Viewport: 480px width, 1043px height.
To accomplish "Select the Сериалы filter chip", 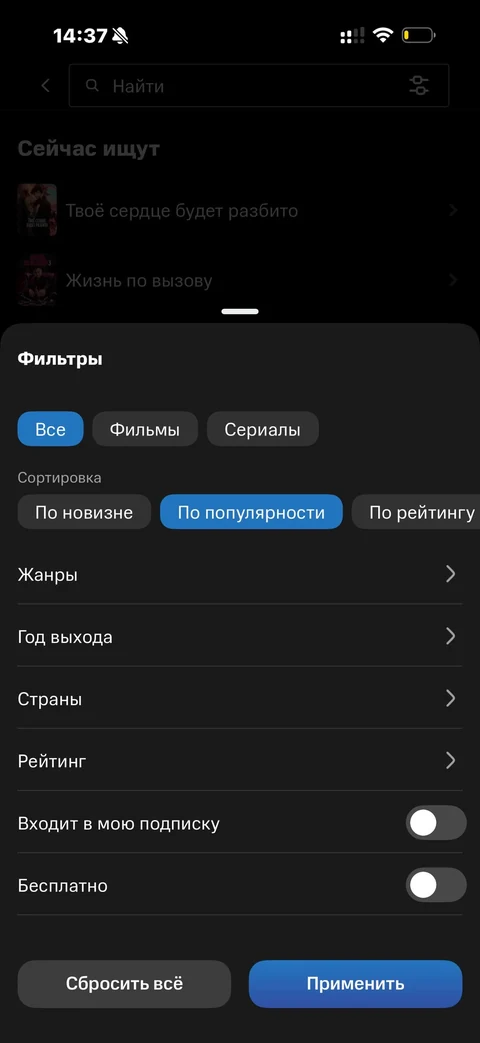I will click(263, 429).
